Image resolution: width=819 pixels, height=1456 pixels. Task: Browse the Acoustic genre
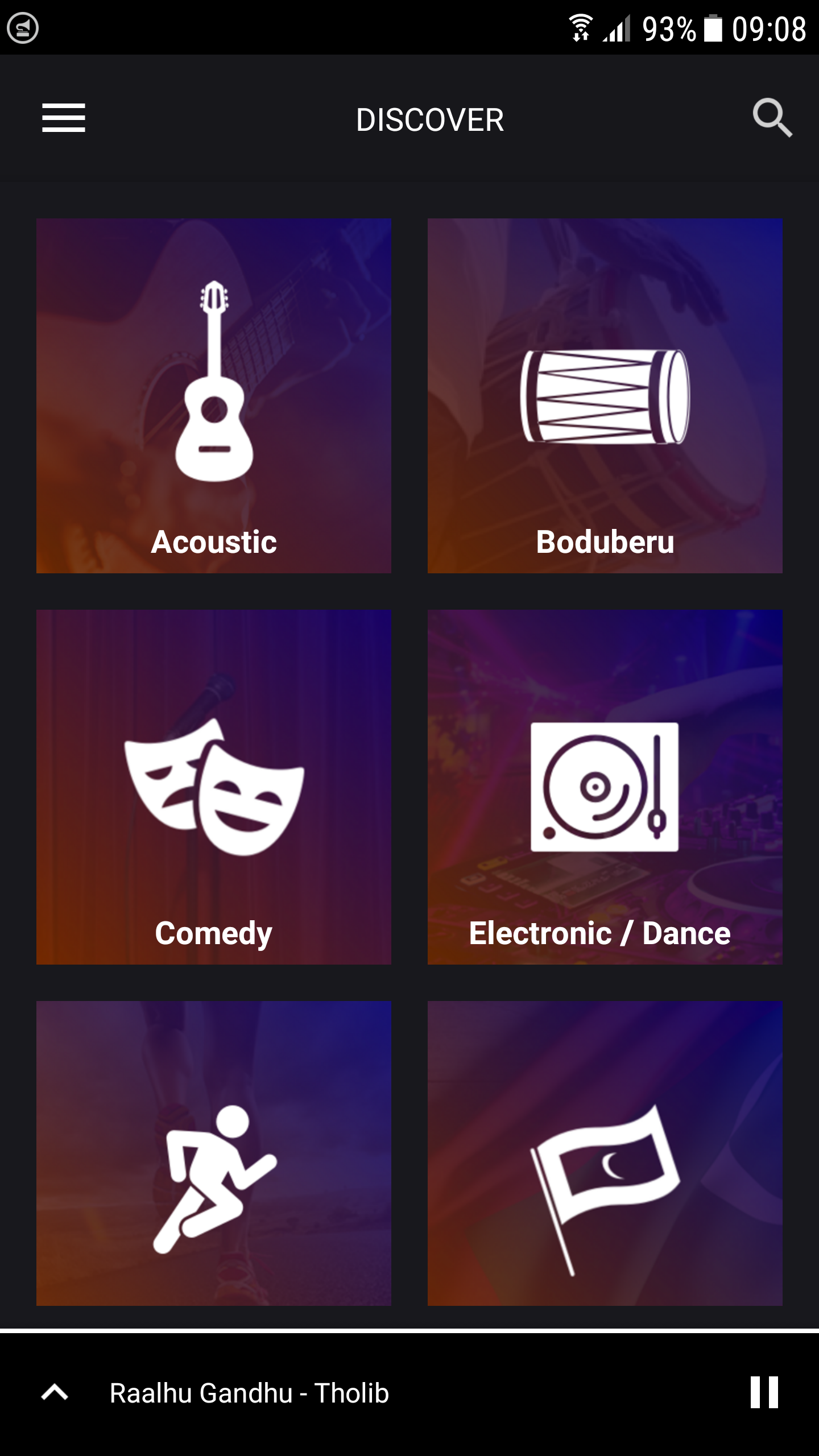[214, 396]
